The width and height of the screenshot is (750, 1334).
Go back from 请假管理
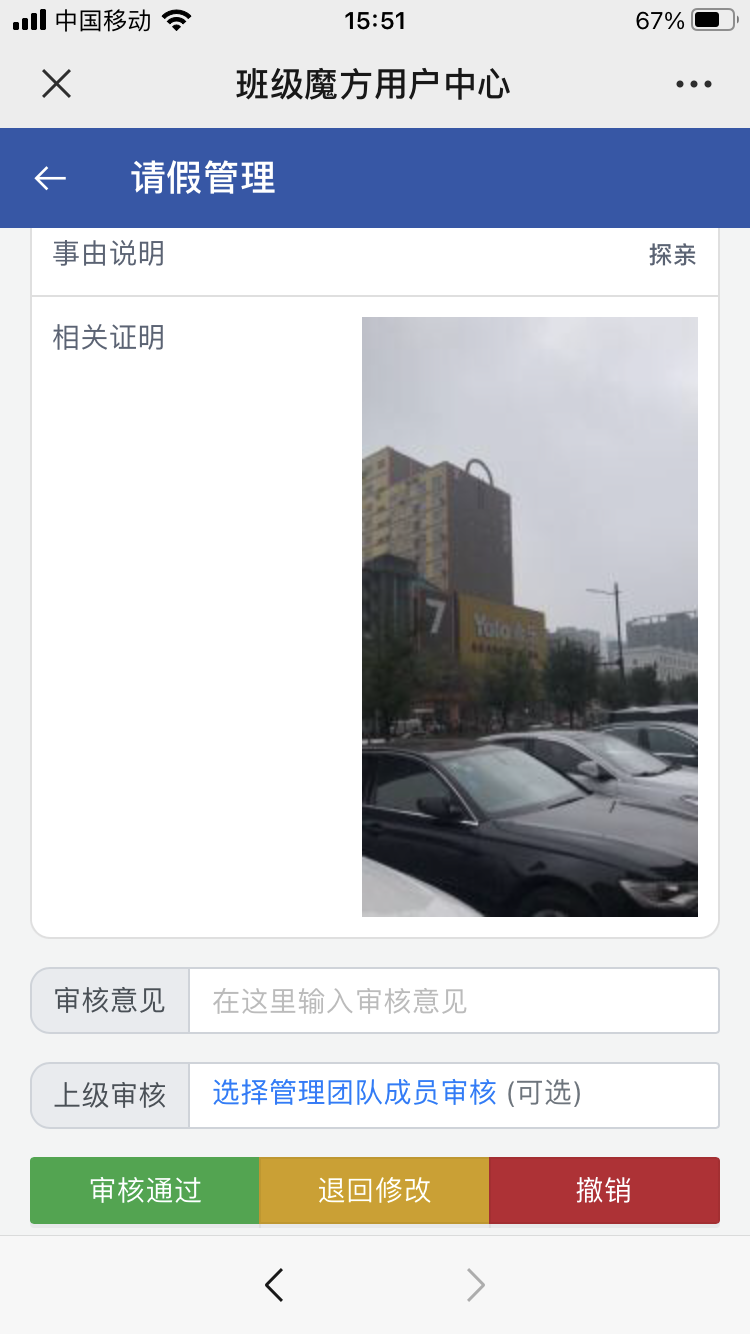pos(50,178)
